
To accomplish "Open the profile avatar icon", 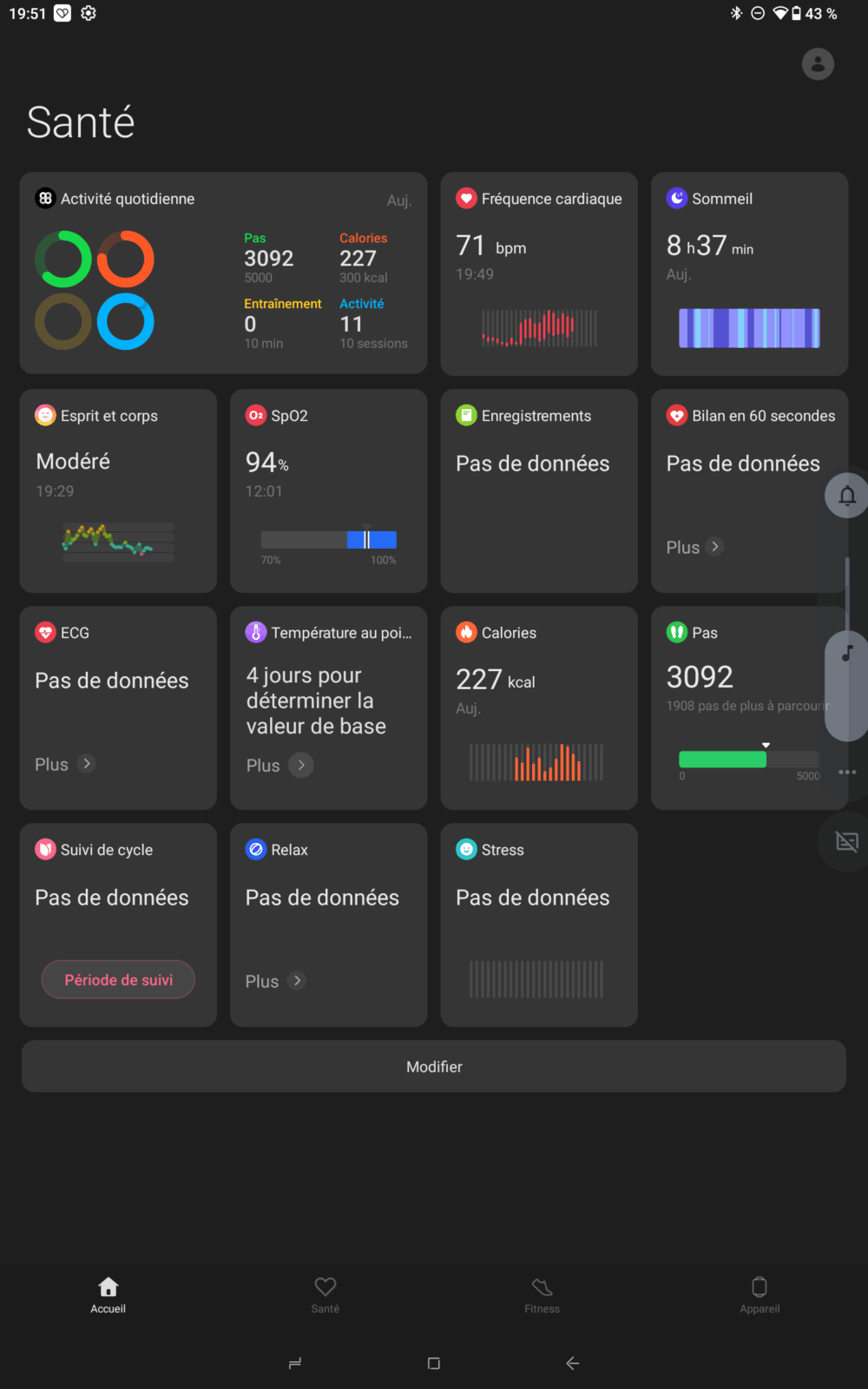I will click(818, 64).
